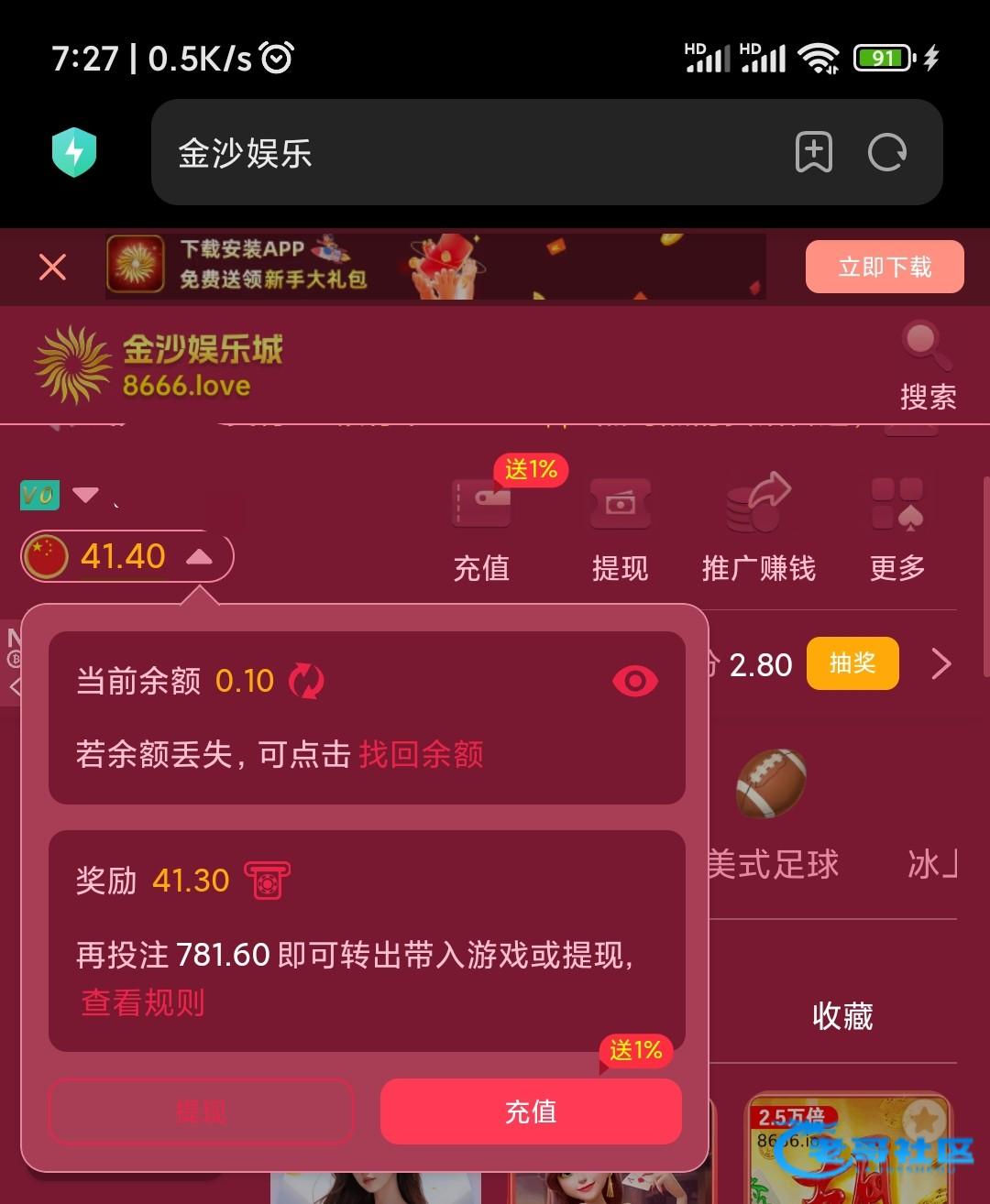This screenshot has width=990, height=1204.
Task: Tap the browser address bar 金沙娱乐
Action: (x=458, y=153)
